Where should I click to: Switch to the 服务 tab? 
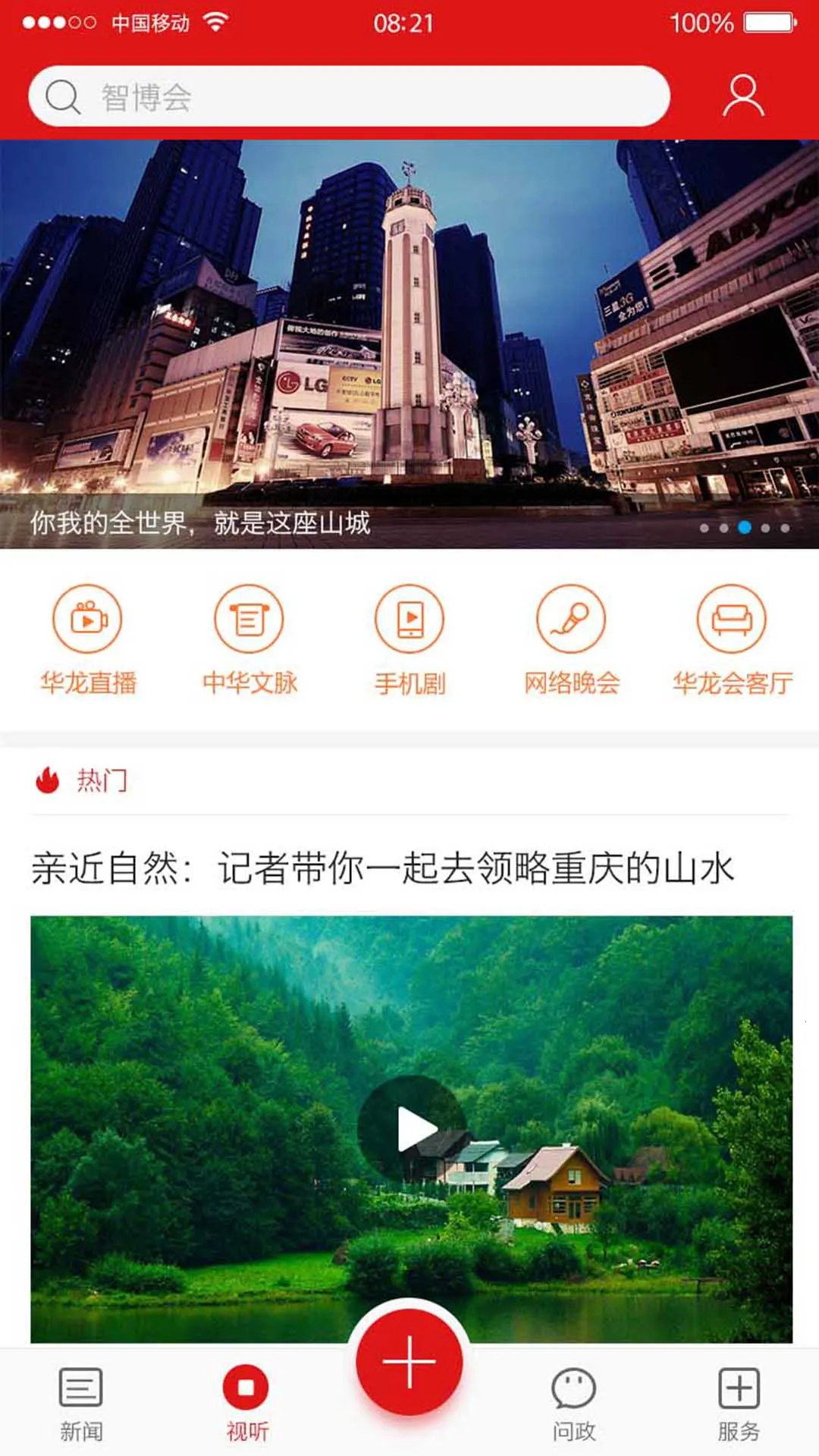[x=739, y=1404]
